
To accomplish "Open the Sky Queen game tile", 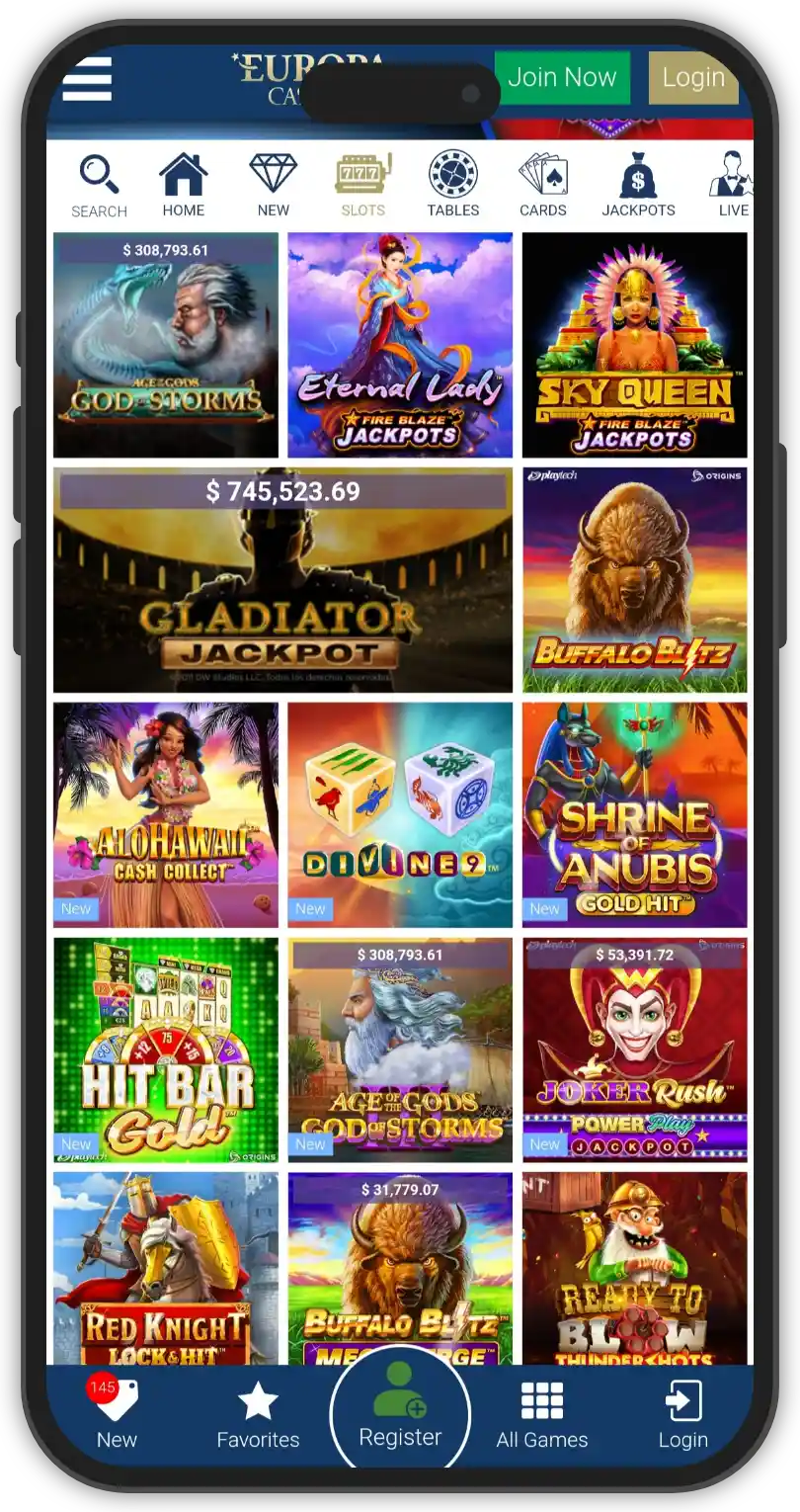I will (x=634, y=345).
